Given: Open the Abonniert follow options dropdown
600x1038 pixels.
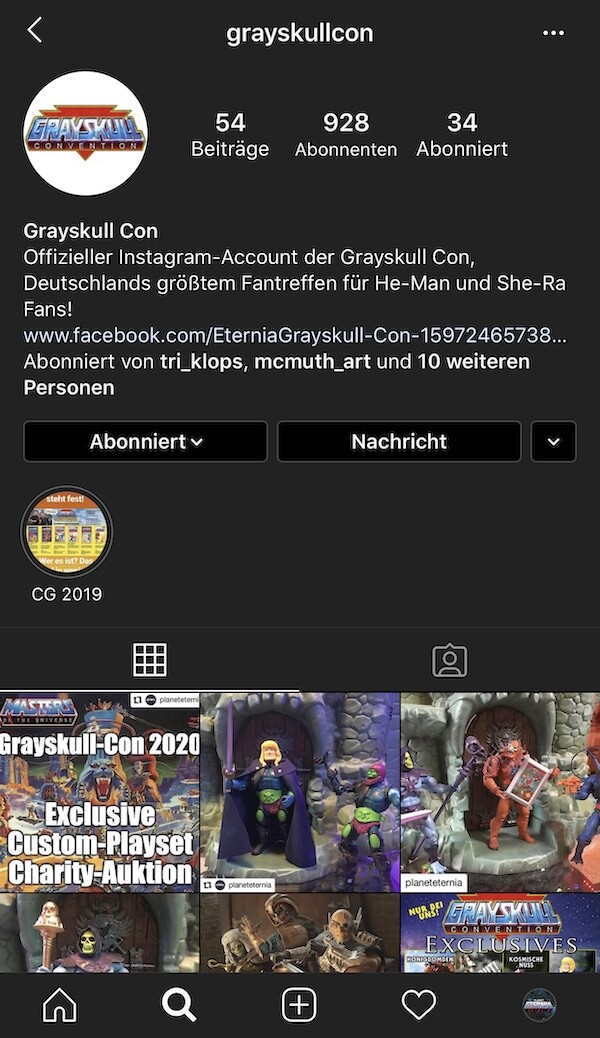Looking at the screenshot, I should pos(146,442).
